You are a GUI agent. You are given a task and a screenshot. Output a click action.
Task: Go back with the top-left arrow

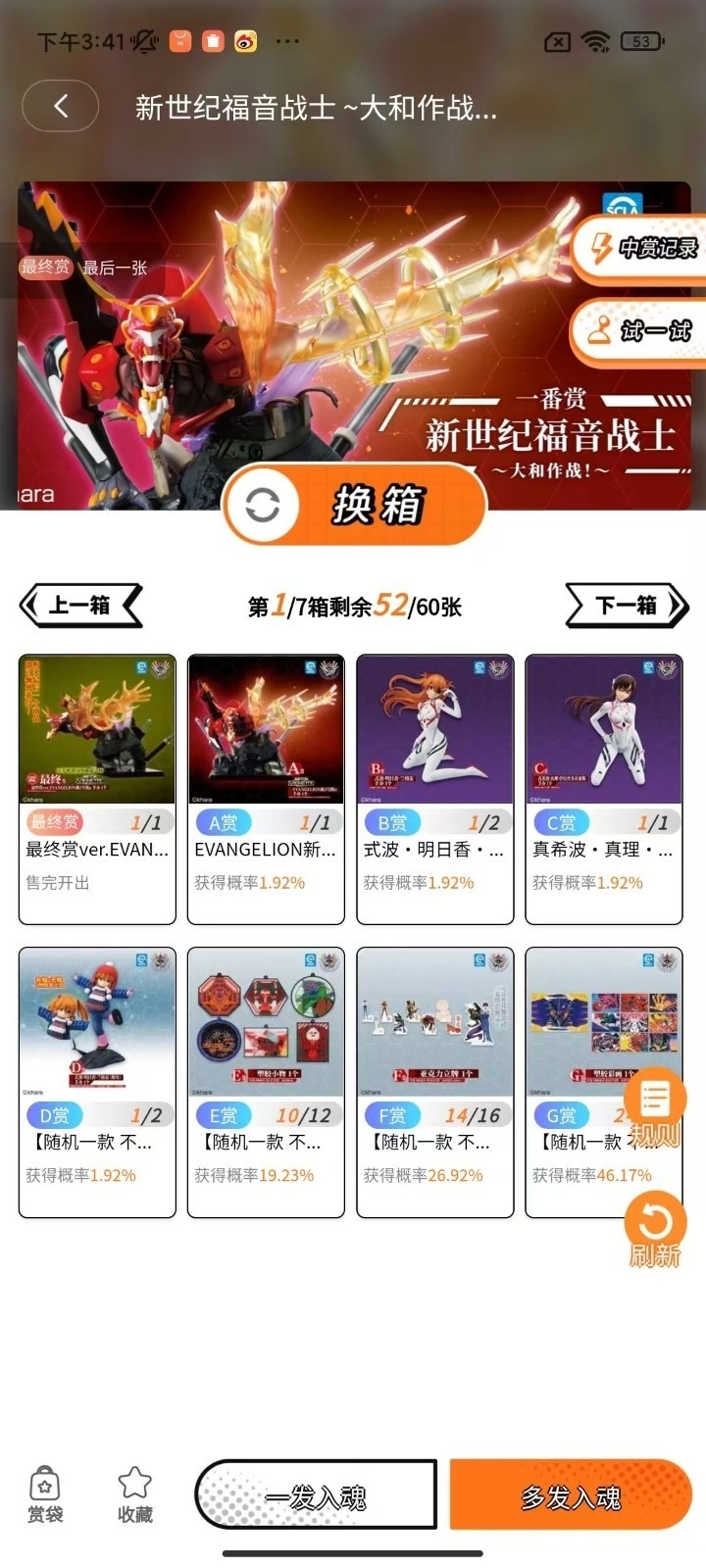pyautogui.click(x=60, y=106)
